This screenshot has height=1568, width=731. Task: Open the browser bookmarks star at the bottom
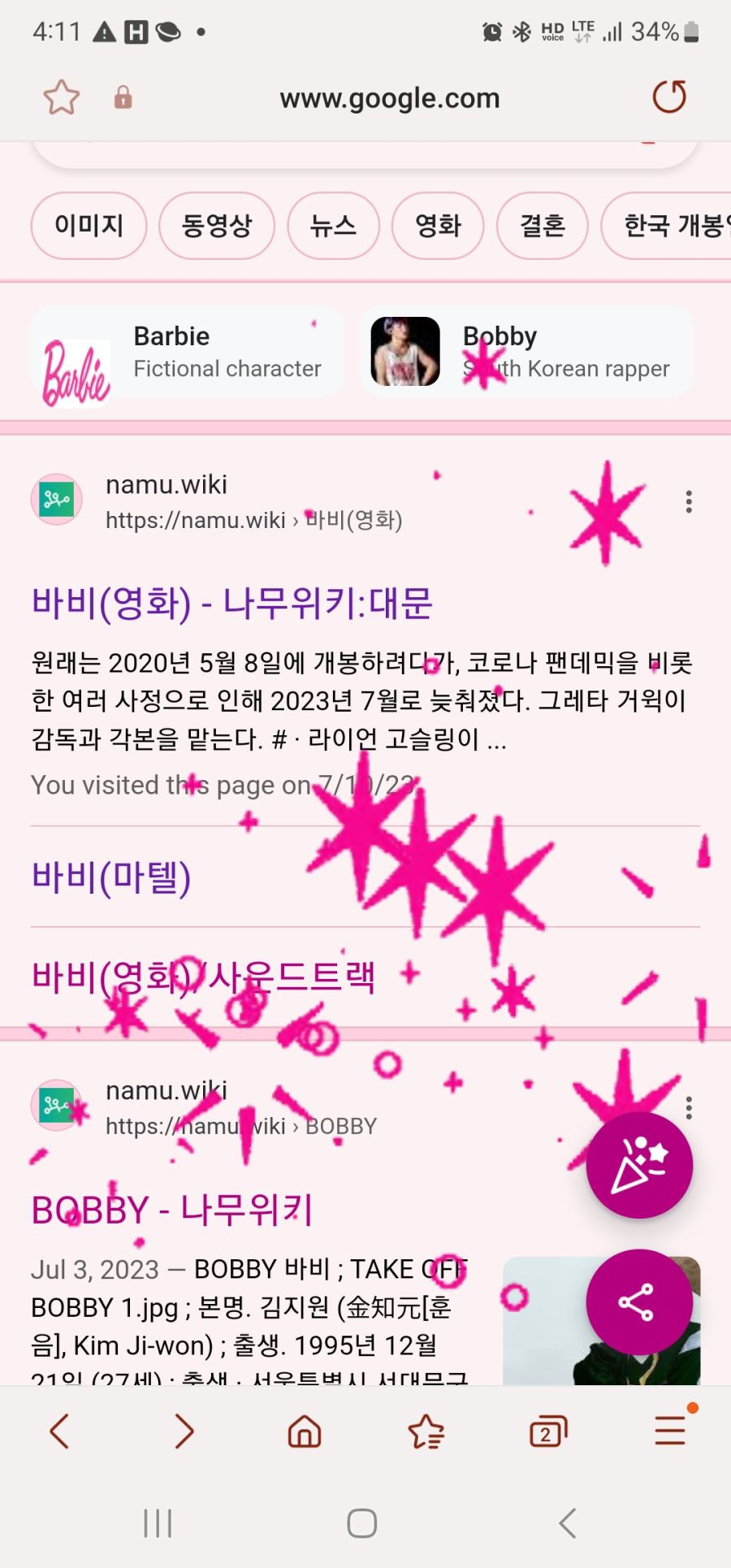click(426, 1430)
